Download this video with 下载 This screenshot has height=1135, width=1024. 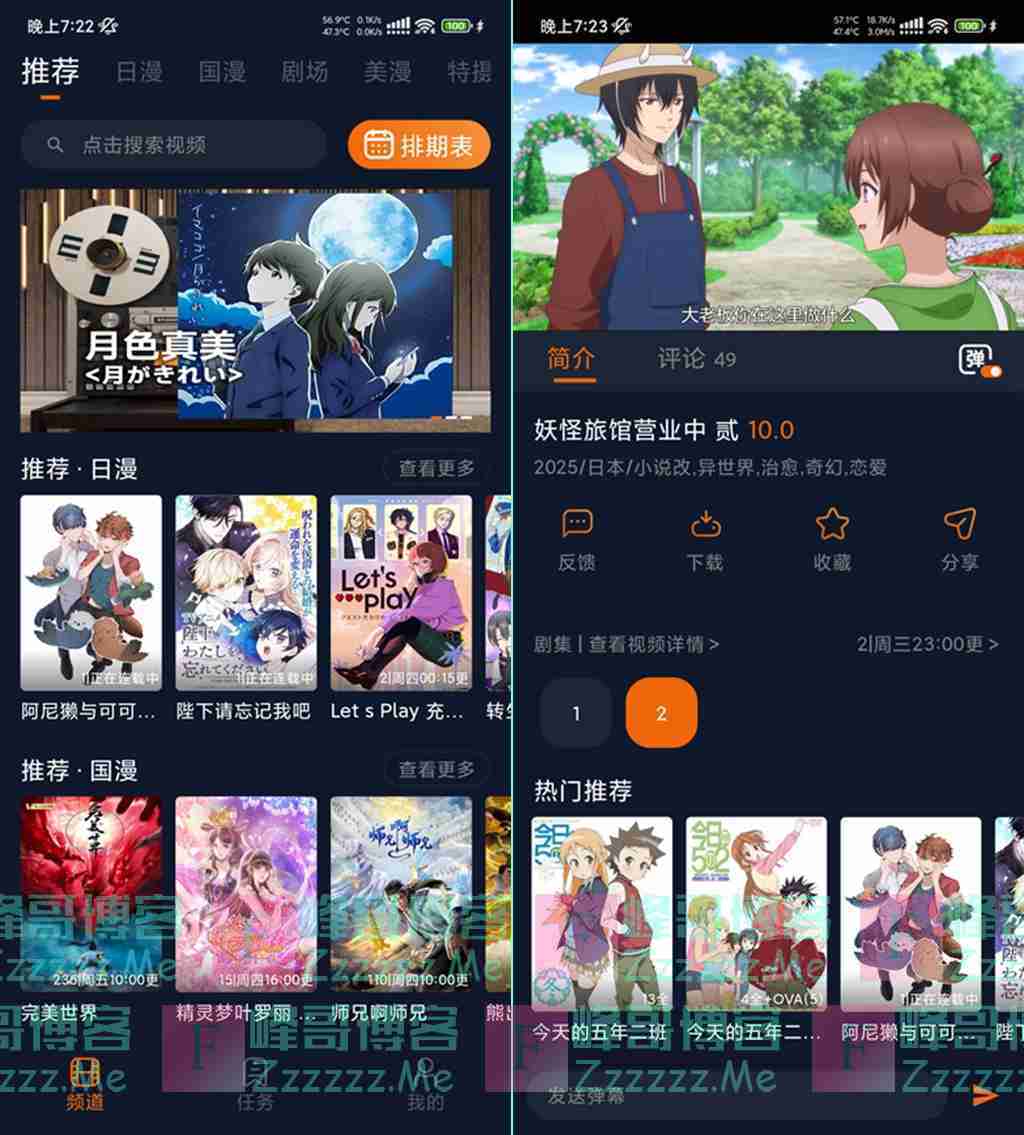pos(705,540)
